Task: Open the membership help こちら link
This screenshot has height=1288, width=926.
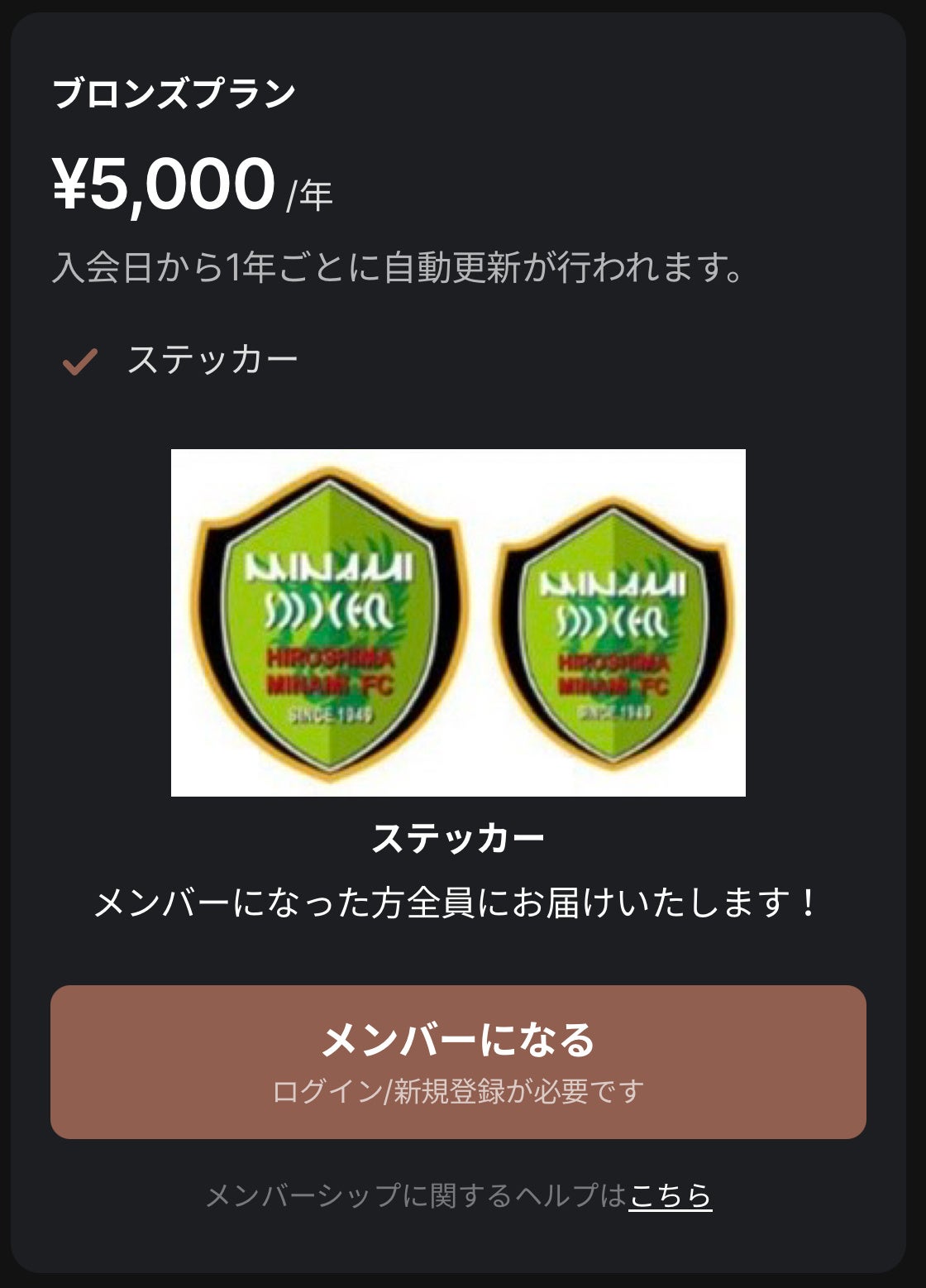Action: (670, 1195)
